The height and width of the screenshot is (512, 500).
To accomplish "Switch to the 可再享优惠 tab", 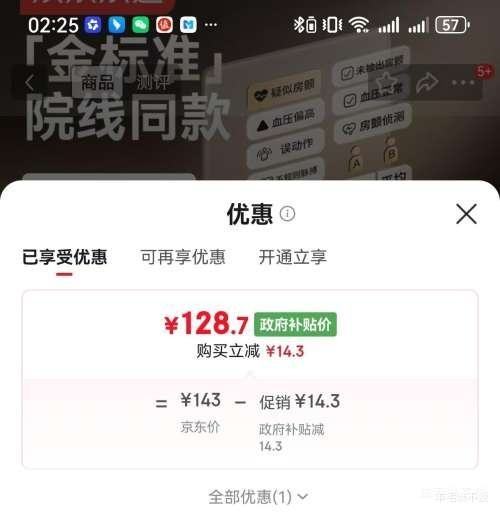I will click(x=183, y=257).
